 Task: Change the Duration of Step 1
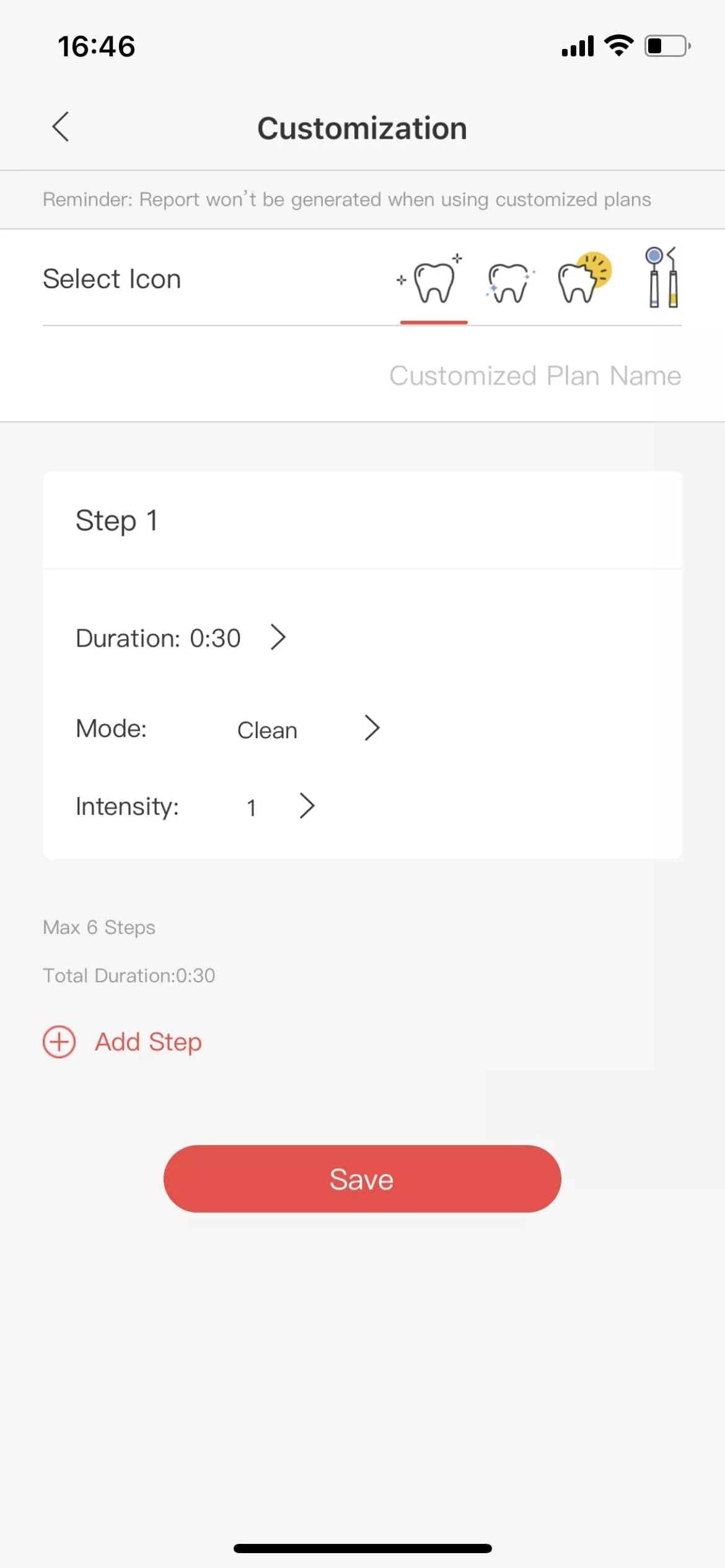tap(181, 638)
